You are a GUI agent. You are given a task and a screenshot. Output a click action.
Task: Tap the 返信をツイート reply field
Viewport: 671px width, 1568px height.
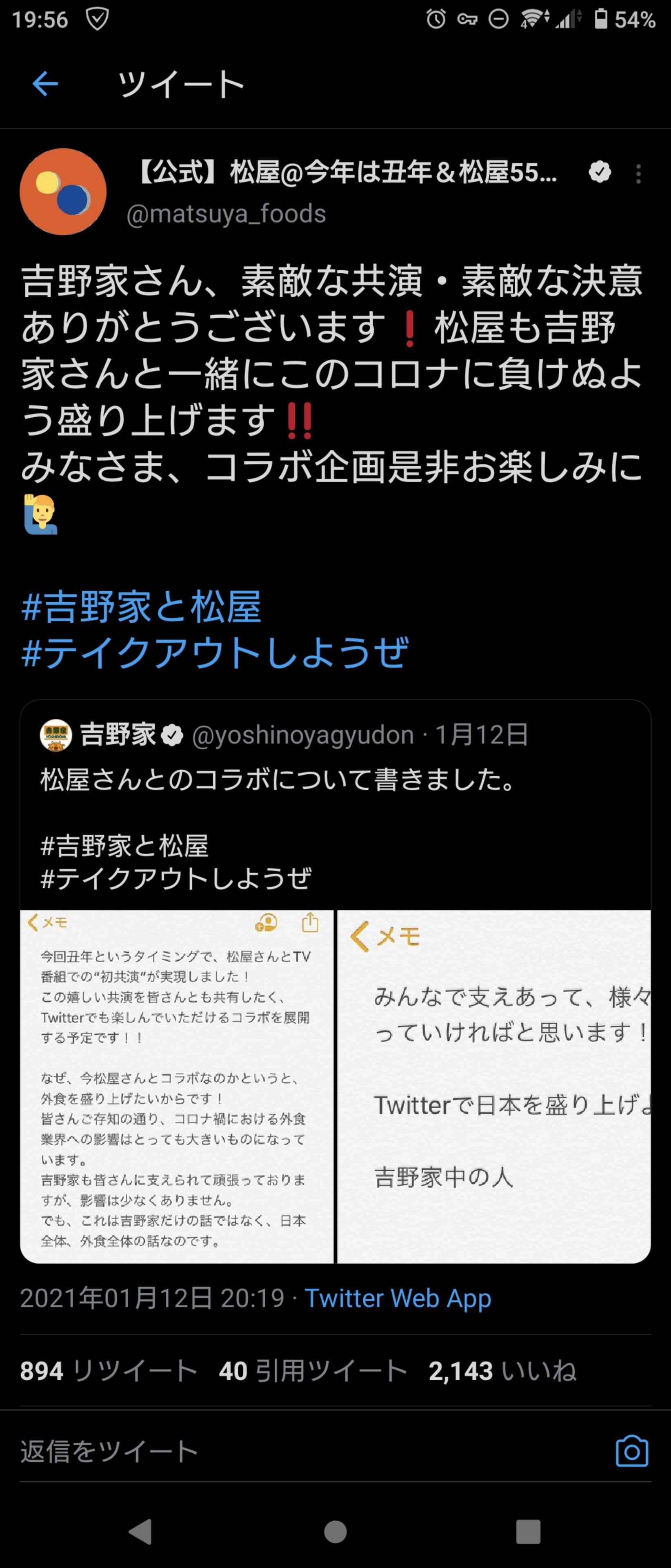pyautogui.click(x=243, y=1451)
